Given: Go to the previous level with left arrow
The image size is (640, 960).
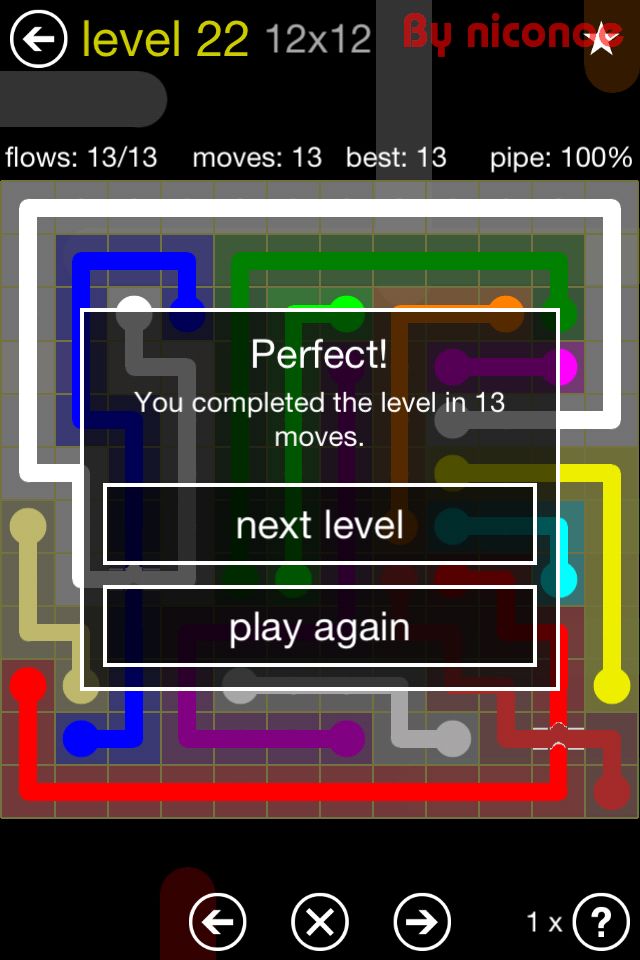Looking at the screenshot, I should [217, 921].
